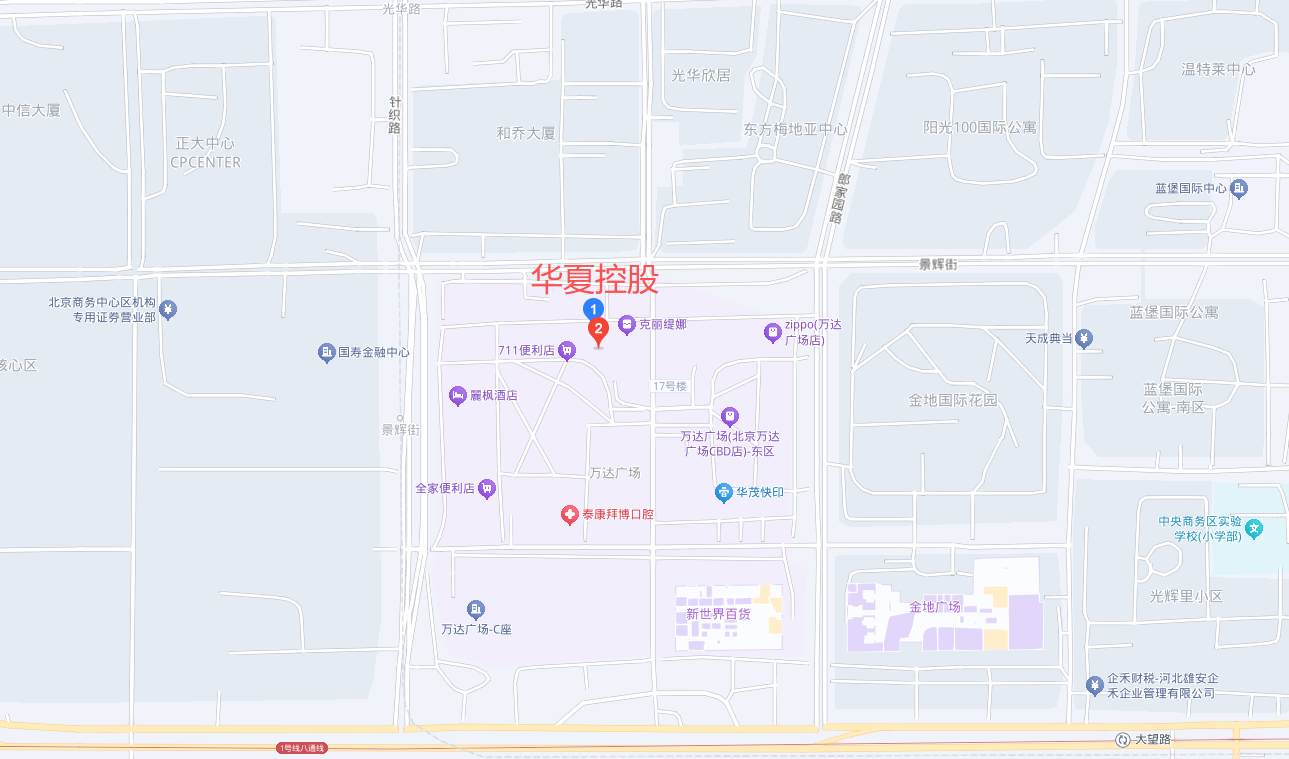This screenshot has height=759, width=1289.
Task: Select the 天成典当 marker
Action: coord(1085,340)
